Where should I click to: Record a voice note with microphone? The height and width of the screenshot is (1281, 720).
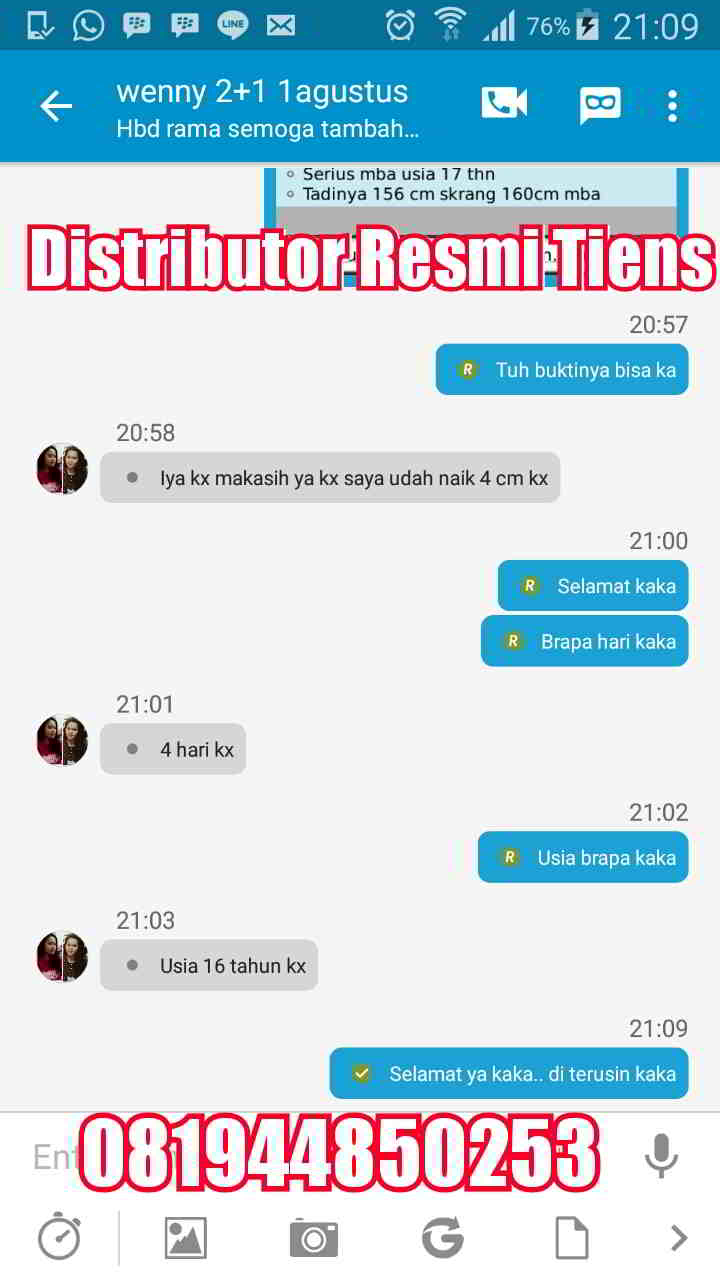pos(660,1156)
